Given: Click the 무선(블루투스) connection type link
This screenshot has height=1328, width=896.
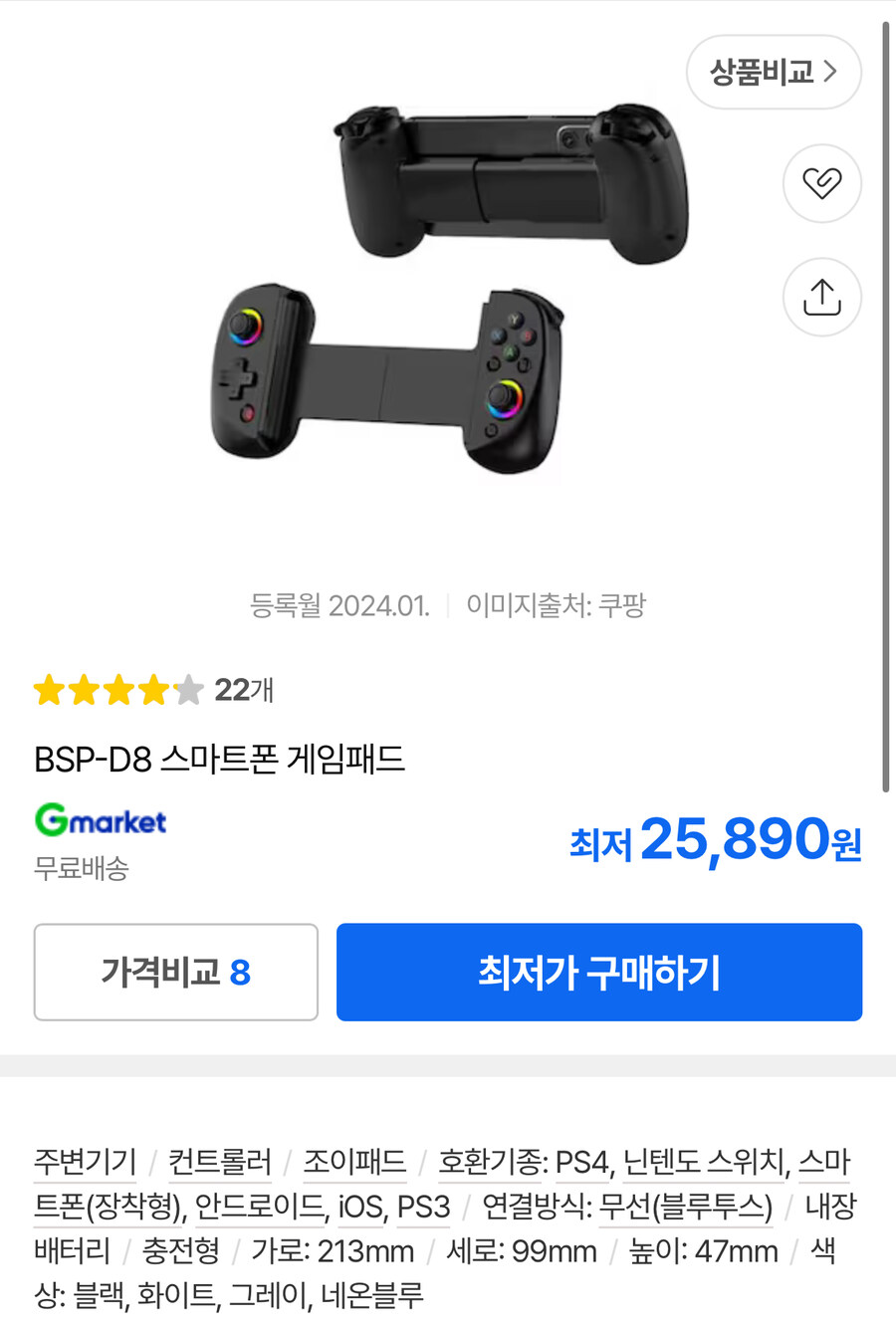Looking at the screenshot, I should pos(687,1207).
